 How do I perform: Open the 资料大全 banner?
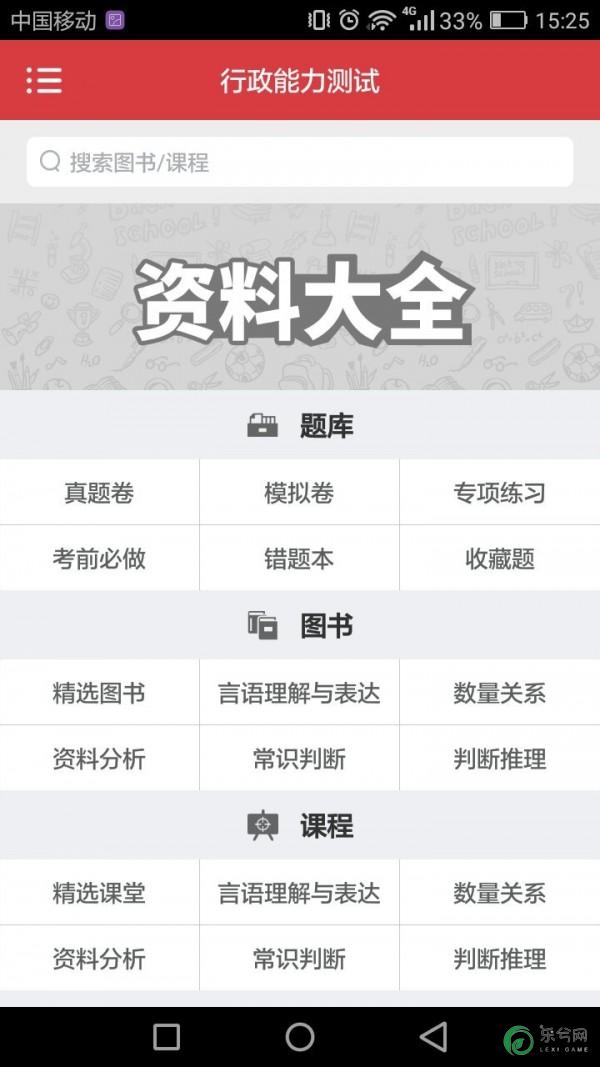tap(300, 298)
